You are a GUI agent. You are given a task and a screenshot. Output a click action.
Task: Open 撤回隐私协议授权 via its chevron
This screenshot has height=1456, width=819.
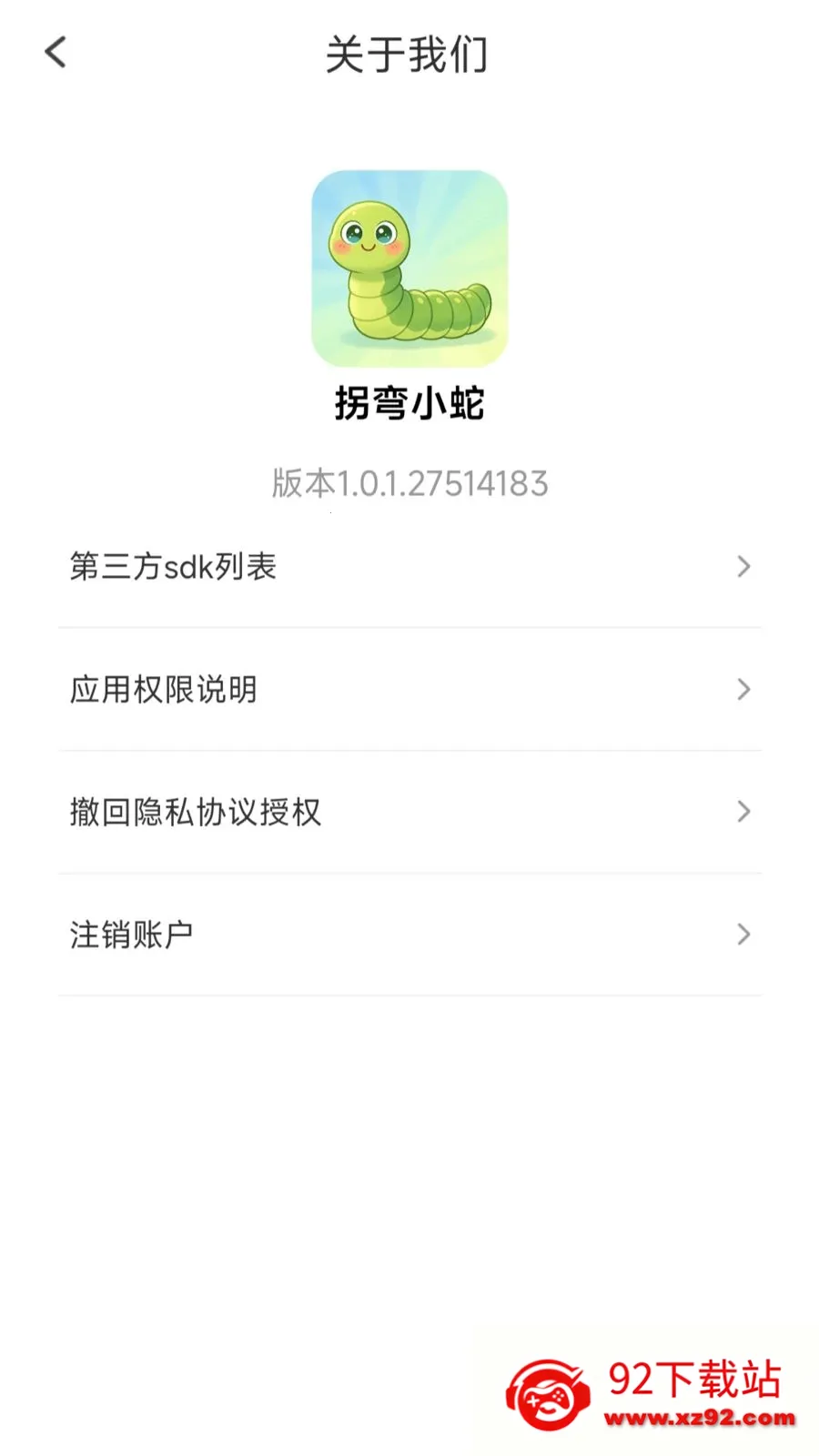[x=744, y=812]
